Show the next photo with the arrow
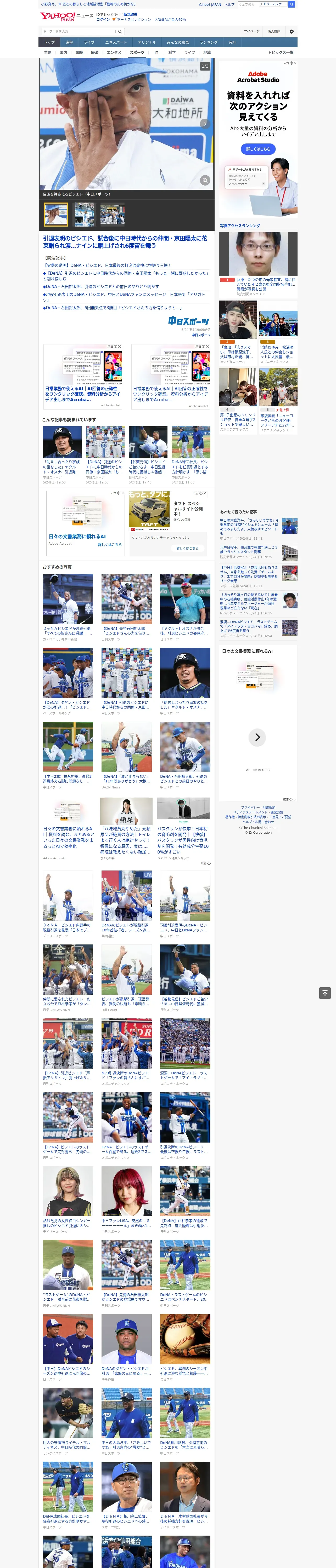 click(x=205, y=124)
